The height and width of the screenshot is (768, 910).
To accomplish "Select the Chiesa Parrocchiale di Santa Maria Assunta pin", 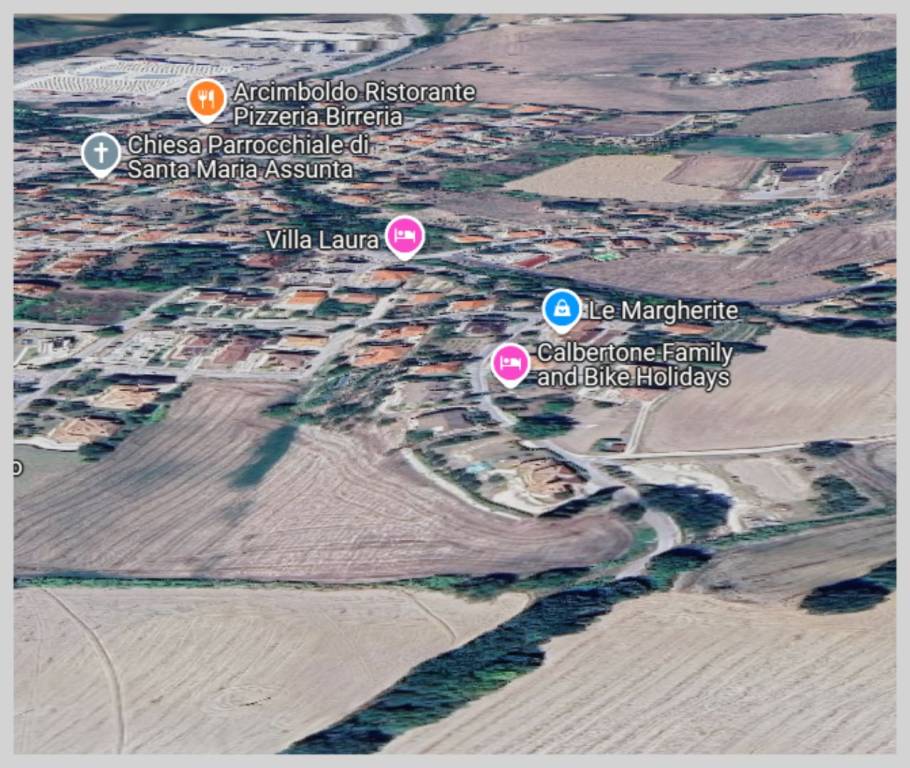I will pyautogui.click(x=100, y=153).
